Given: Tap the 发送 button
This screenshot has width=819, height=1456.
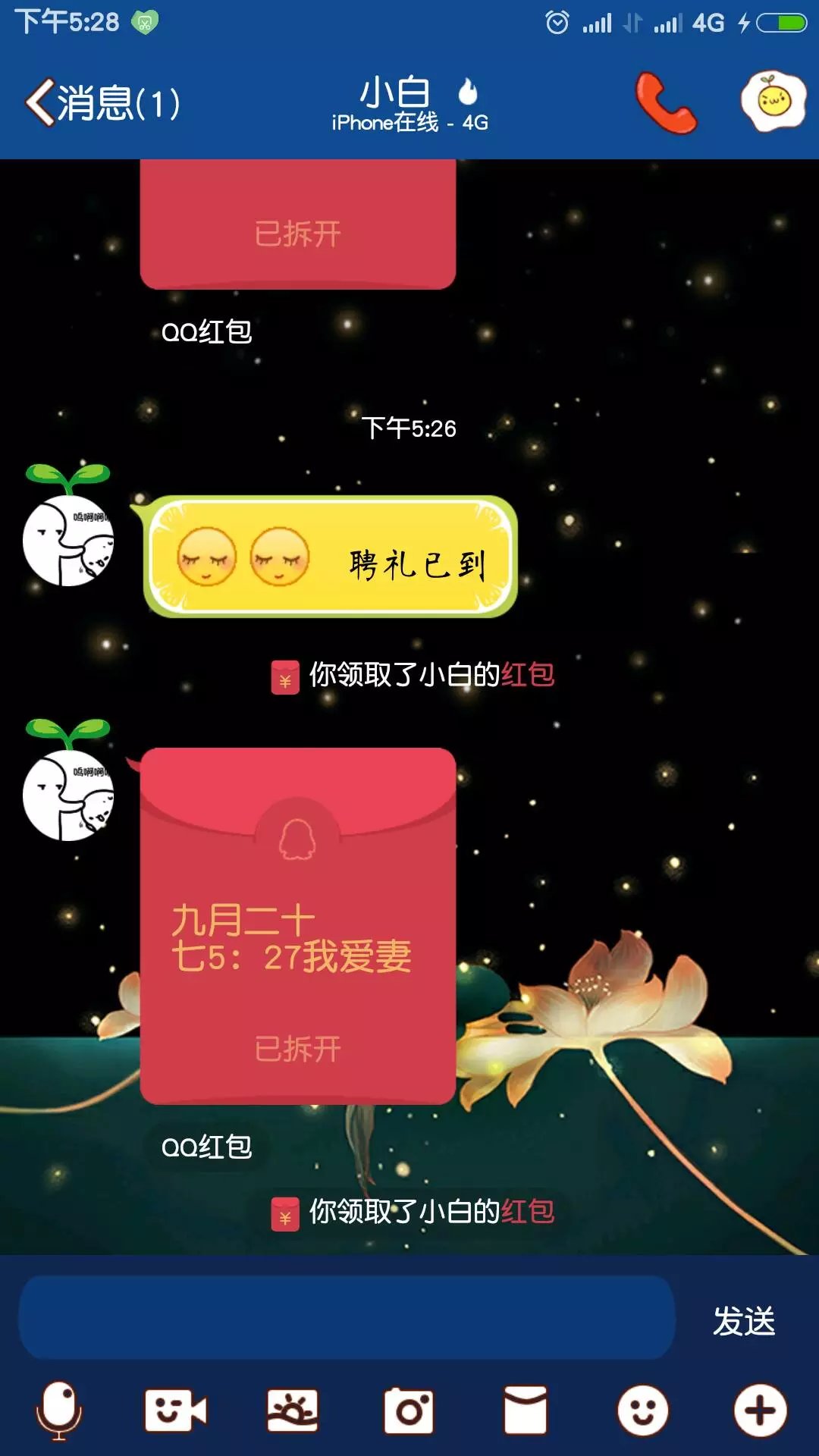Looking at the screenshot, I should click(743, 1321).
